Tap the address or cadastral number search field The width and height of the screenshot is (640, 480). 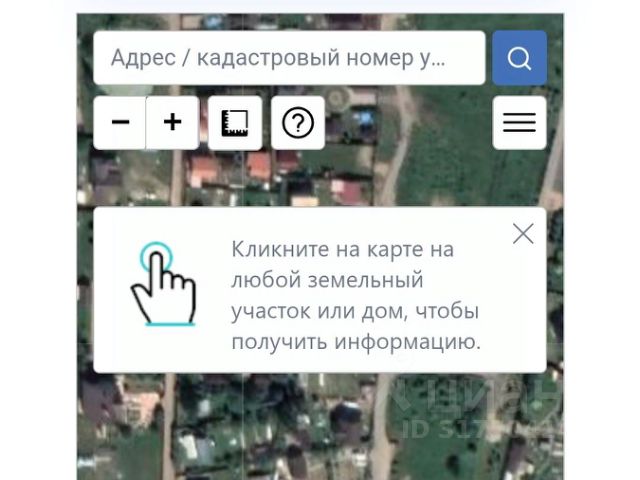(x=288, y=58)
